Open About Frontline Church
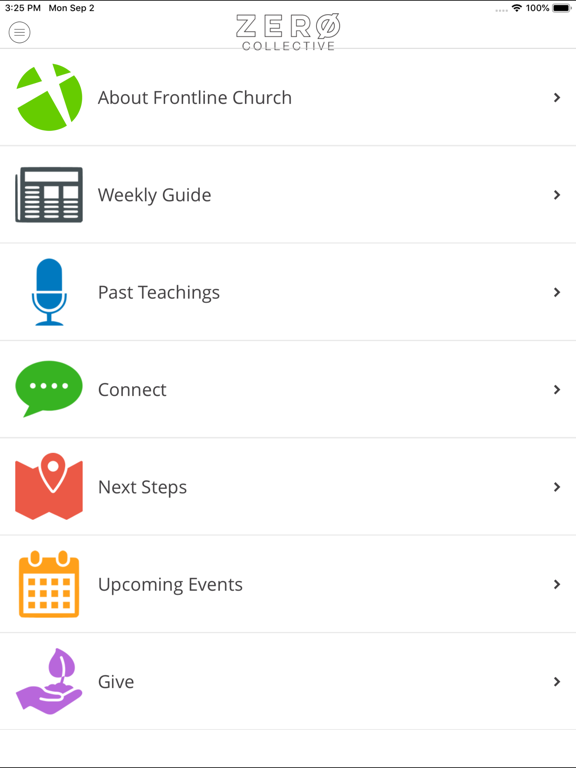 click(x=288, y=97)
